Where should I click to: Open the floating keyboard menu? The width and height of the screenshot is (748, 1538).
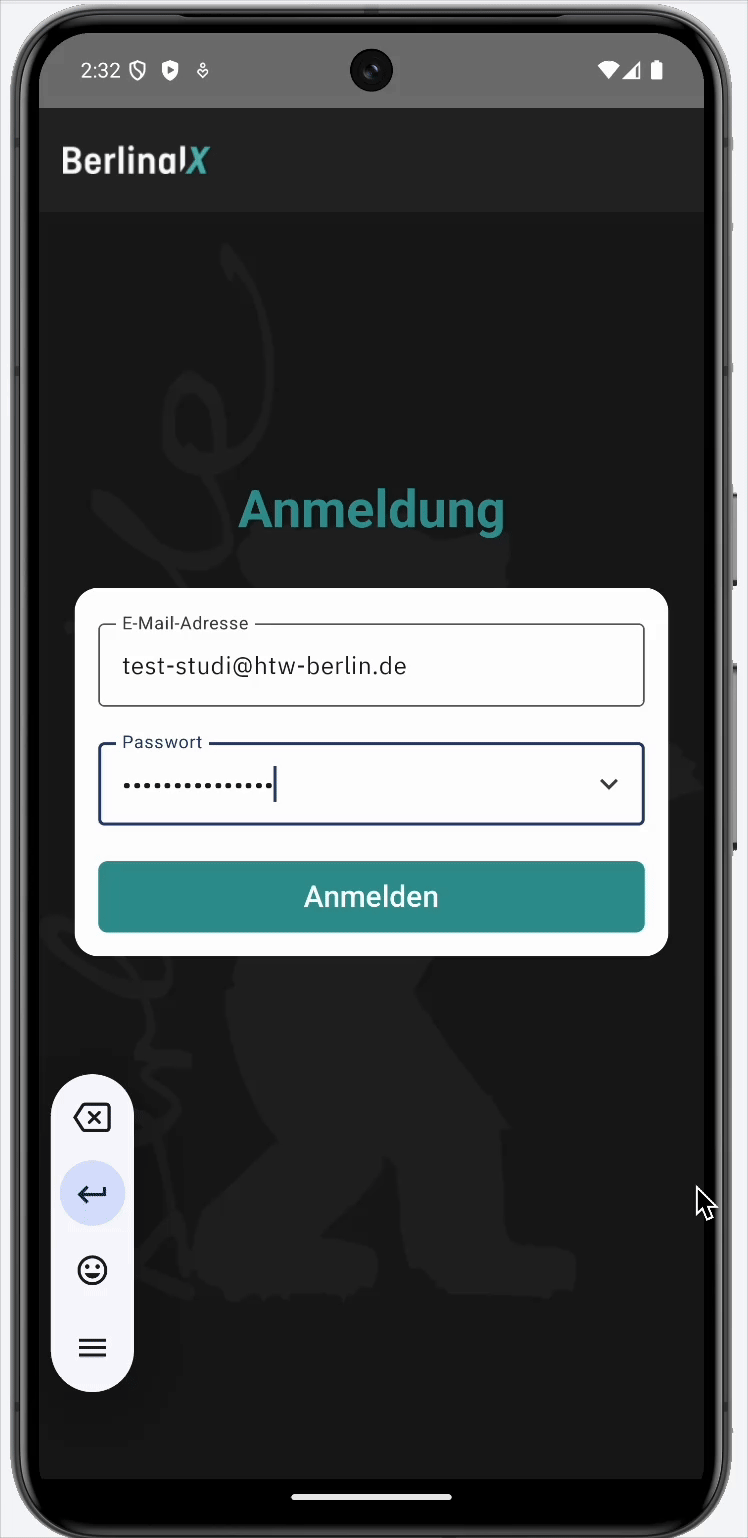[92, 1348]
